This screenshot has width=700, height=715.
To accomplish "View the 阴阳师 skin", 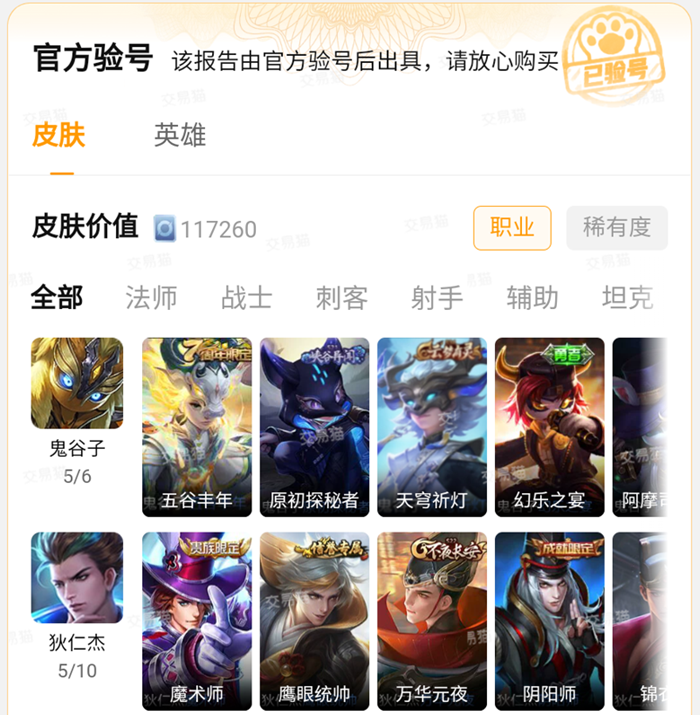I will tap(549, 621).
